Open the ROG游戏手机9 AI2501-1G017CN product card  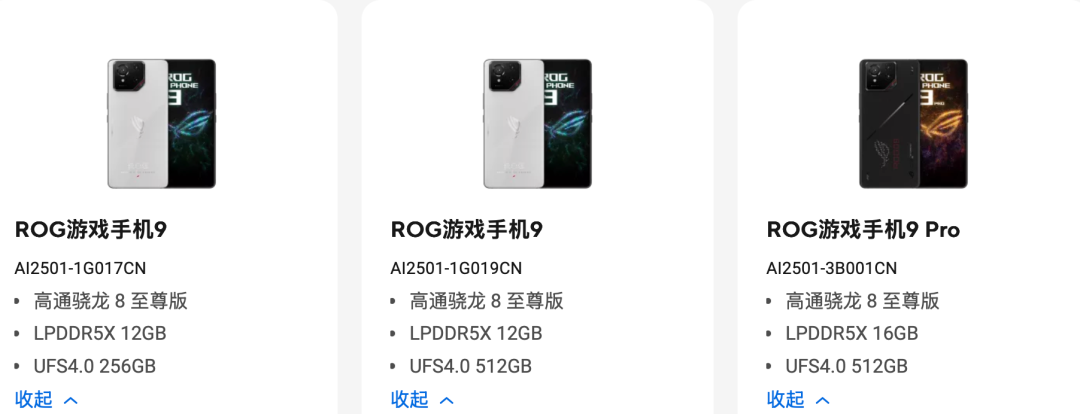[91, 230]
